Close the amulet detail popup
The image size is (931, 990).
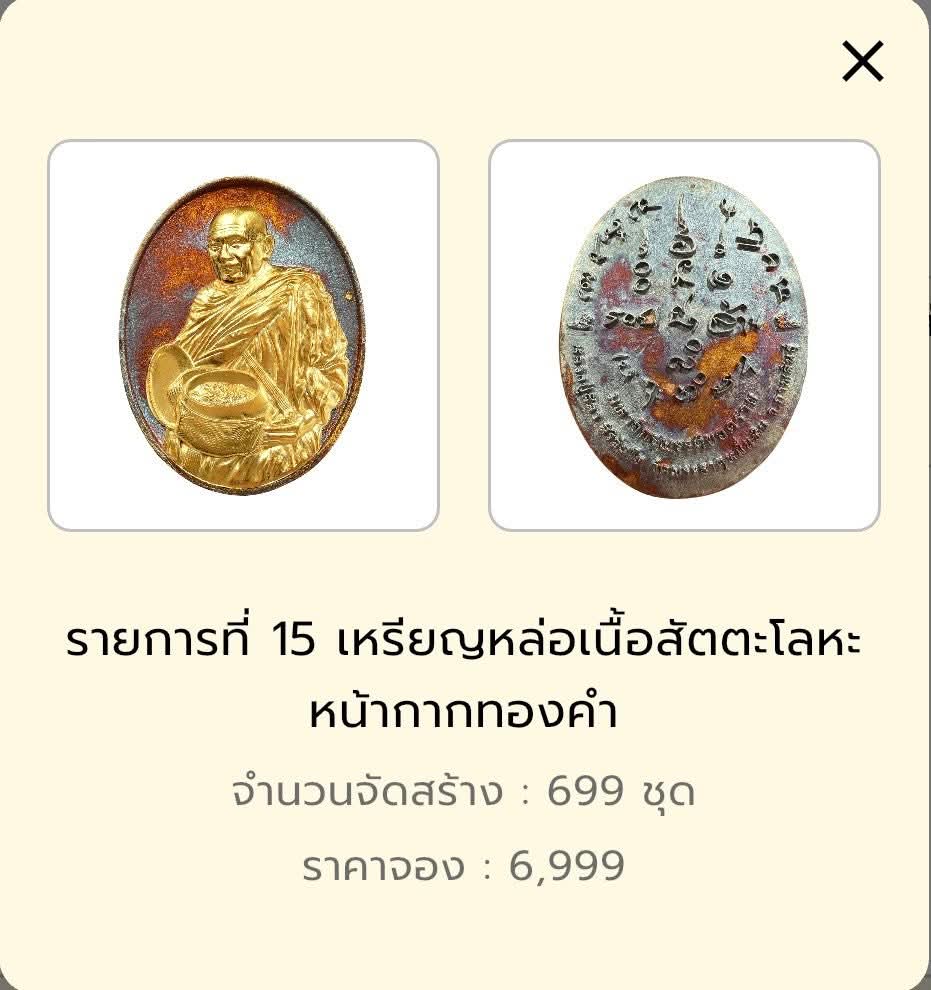pos(862,61)
